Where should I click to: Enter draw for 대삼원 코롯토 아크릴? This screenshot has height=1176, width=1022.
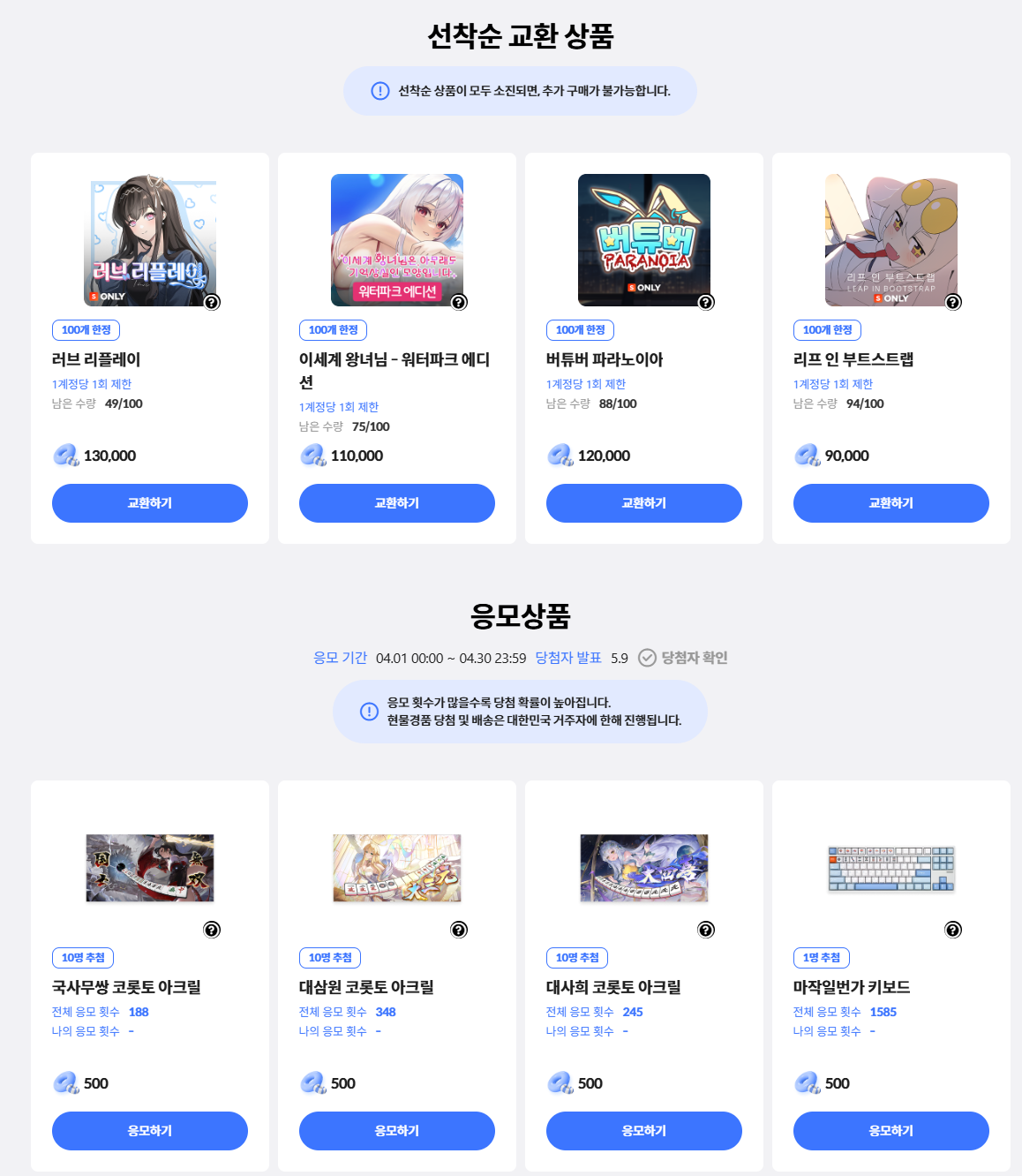(396, 1131)
